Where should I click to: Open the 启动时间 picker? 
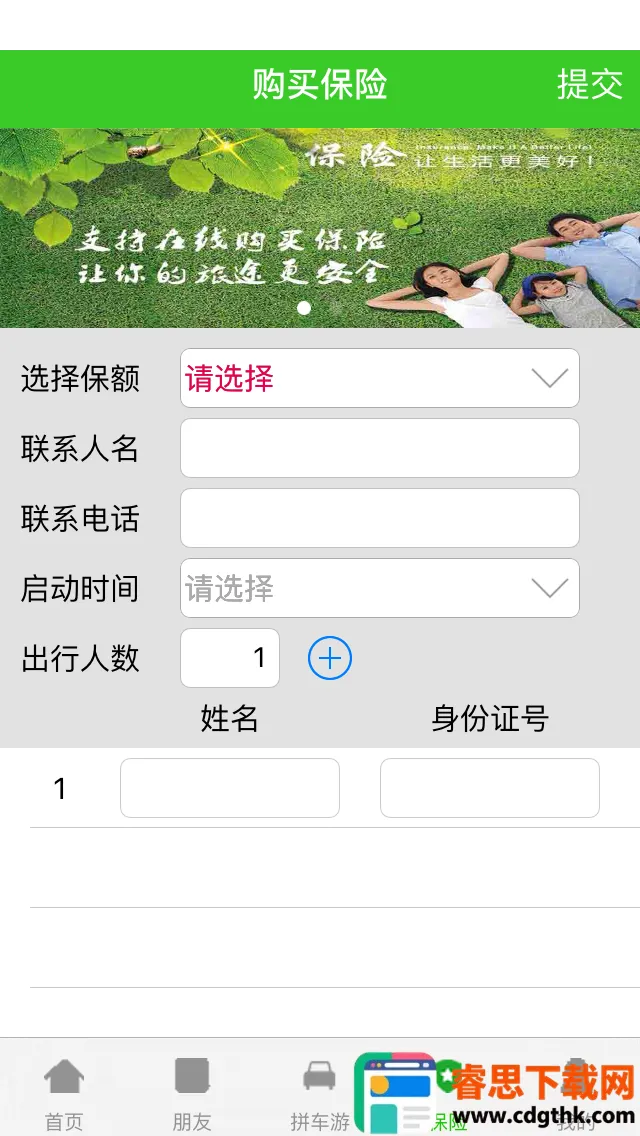click(379, 588)
